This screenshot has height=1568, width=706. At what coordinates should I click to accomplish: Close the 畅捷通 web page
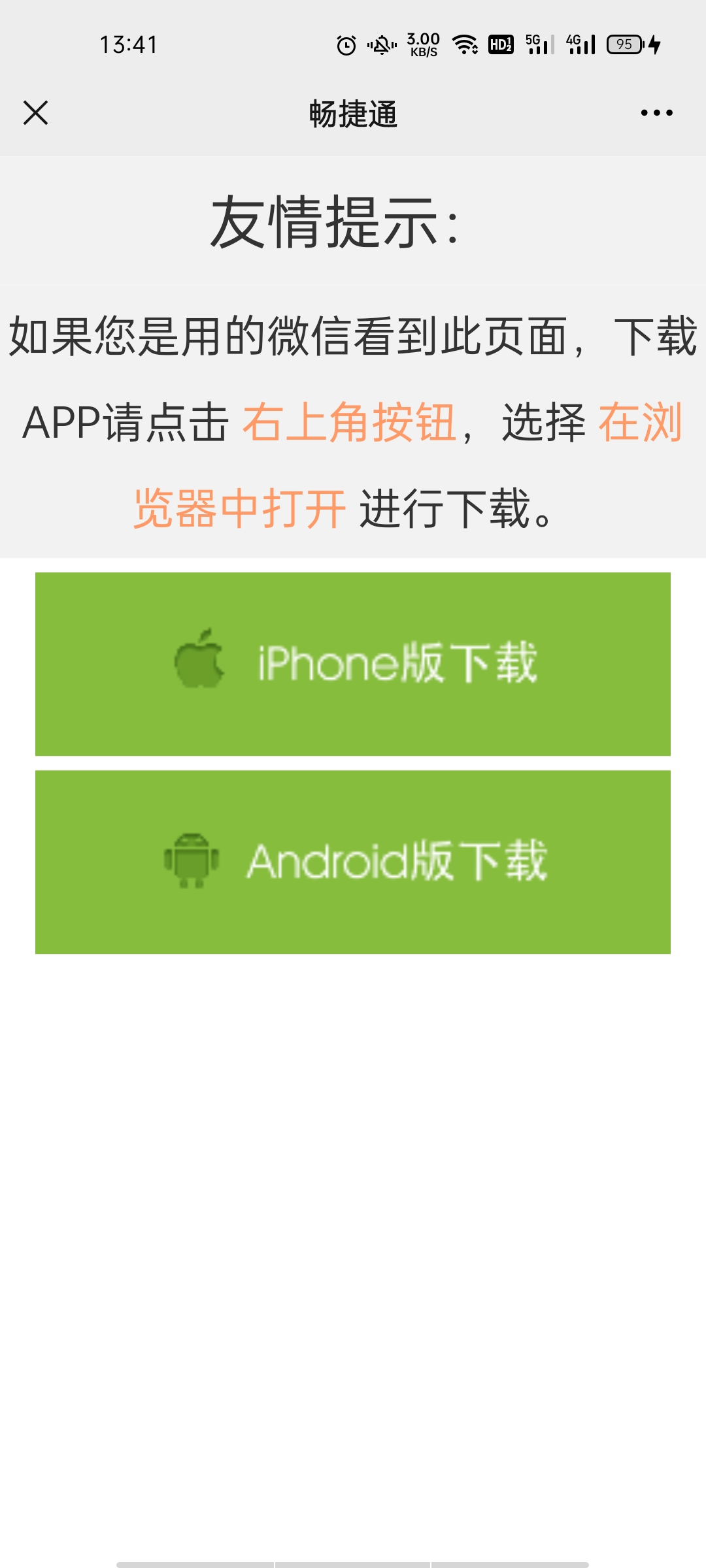[x=35, y=112]
